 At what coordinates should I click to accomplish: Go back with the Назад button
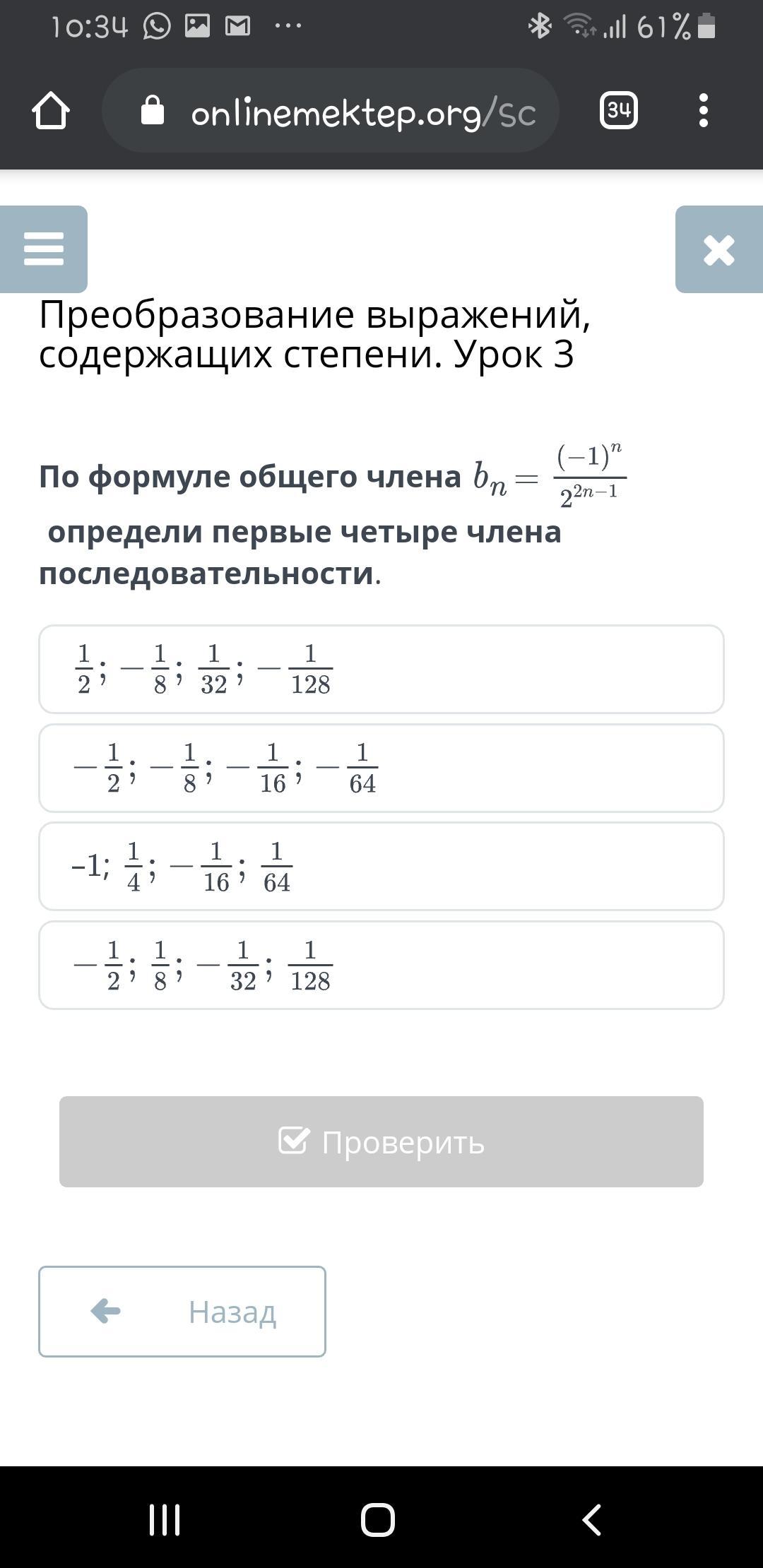[182, 1312]
